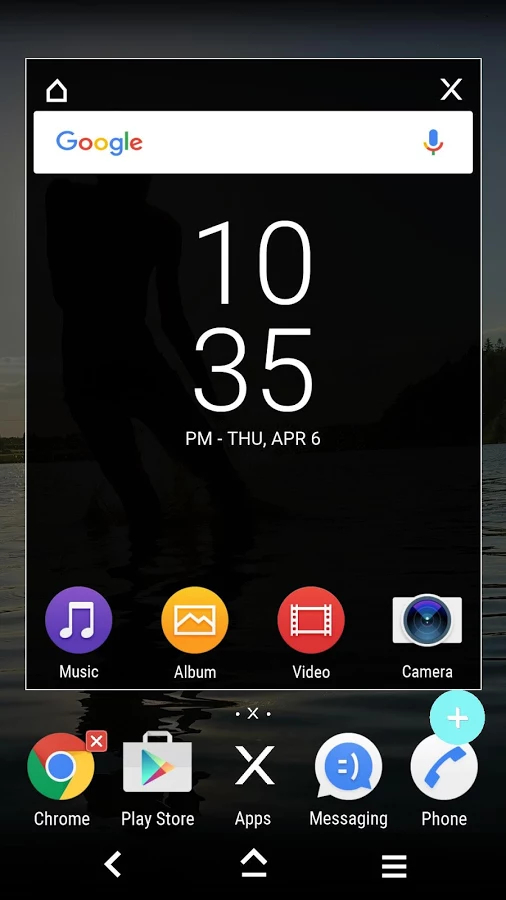Start Google voice search with the microphone

point(434,142)
